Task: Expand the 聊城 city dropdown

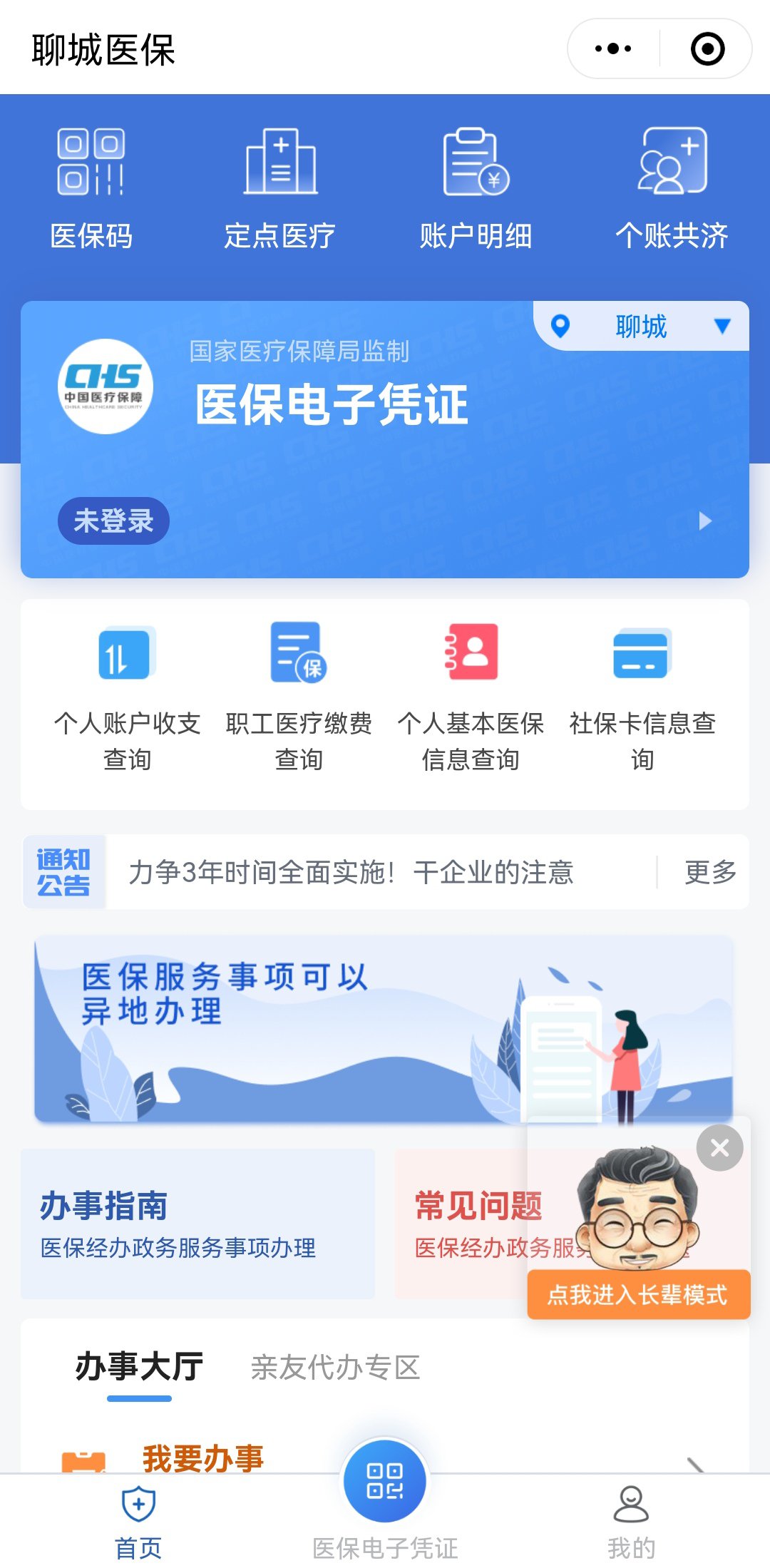Action: point(642,327)
